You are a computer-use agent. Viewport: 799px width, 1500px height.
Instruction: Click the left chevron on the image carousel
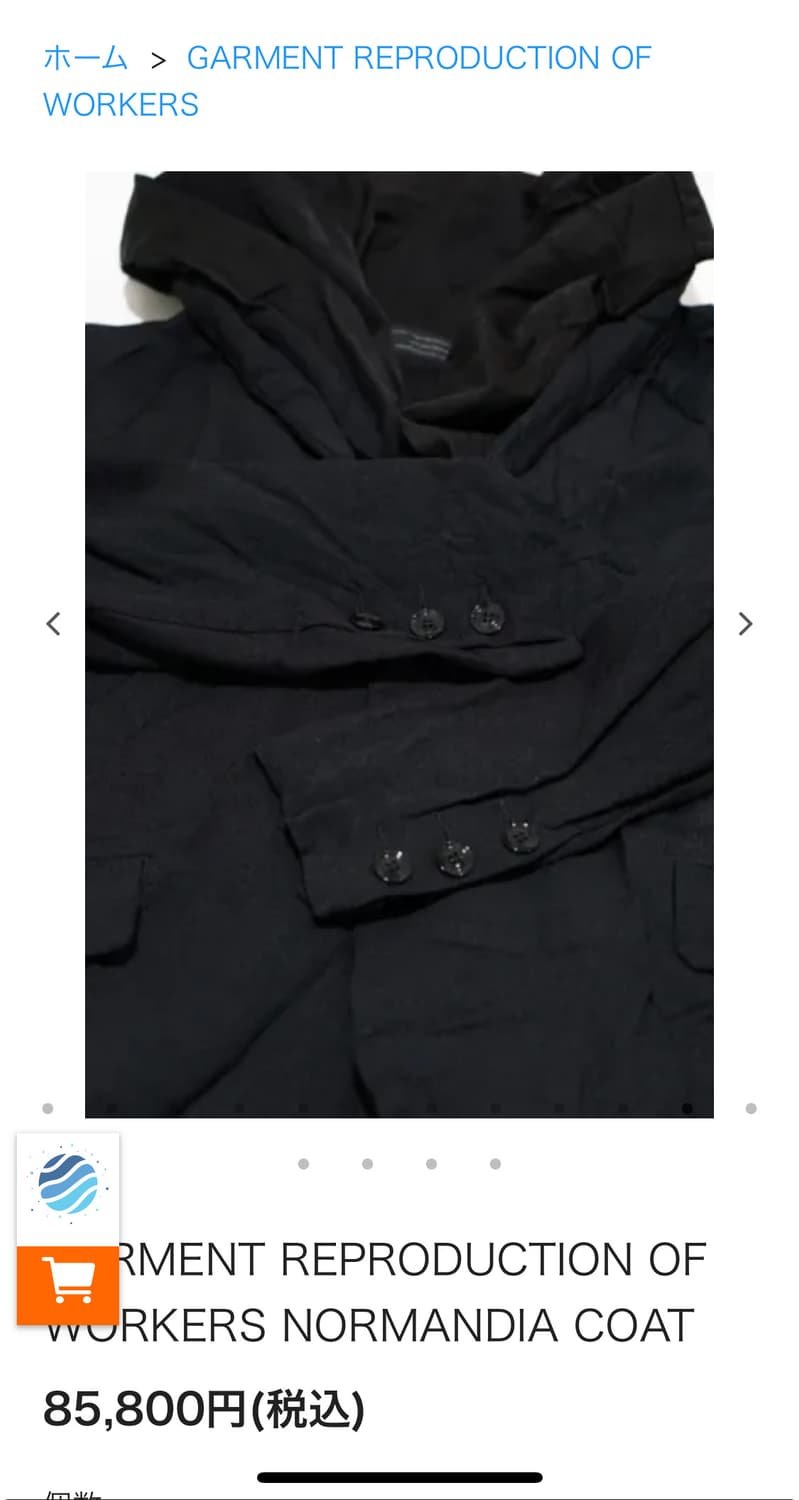pyautogui.click(x=53, y=623)
